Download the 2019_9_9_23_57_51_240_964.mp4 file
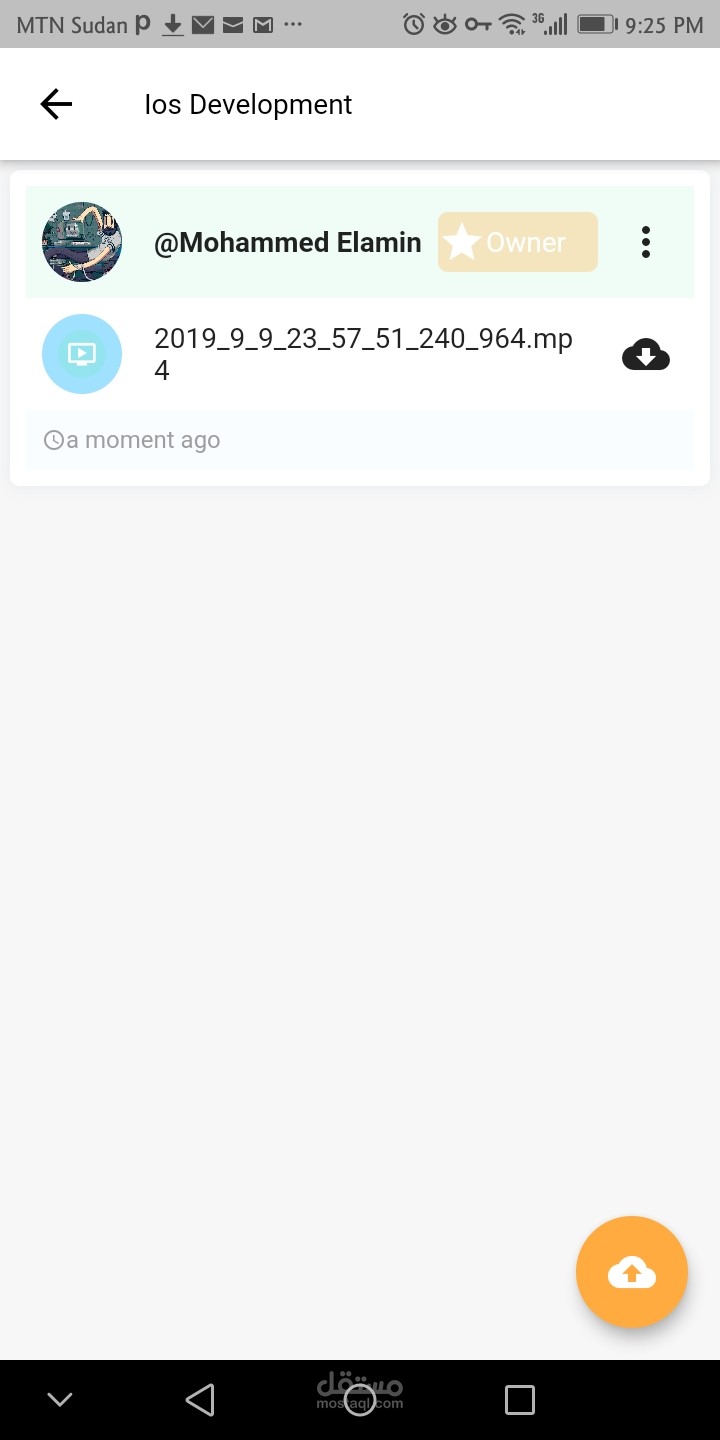 pos(646,354)
